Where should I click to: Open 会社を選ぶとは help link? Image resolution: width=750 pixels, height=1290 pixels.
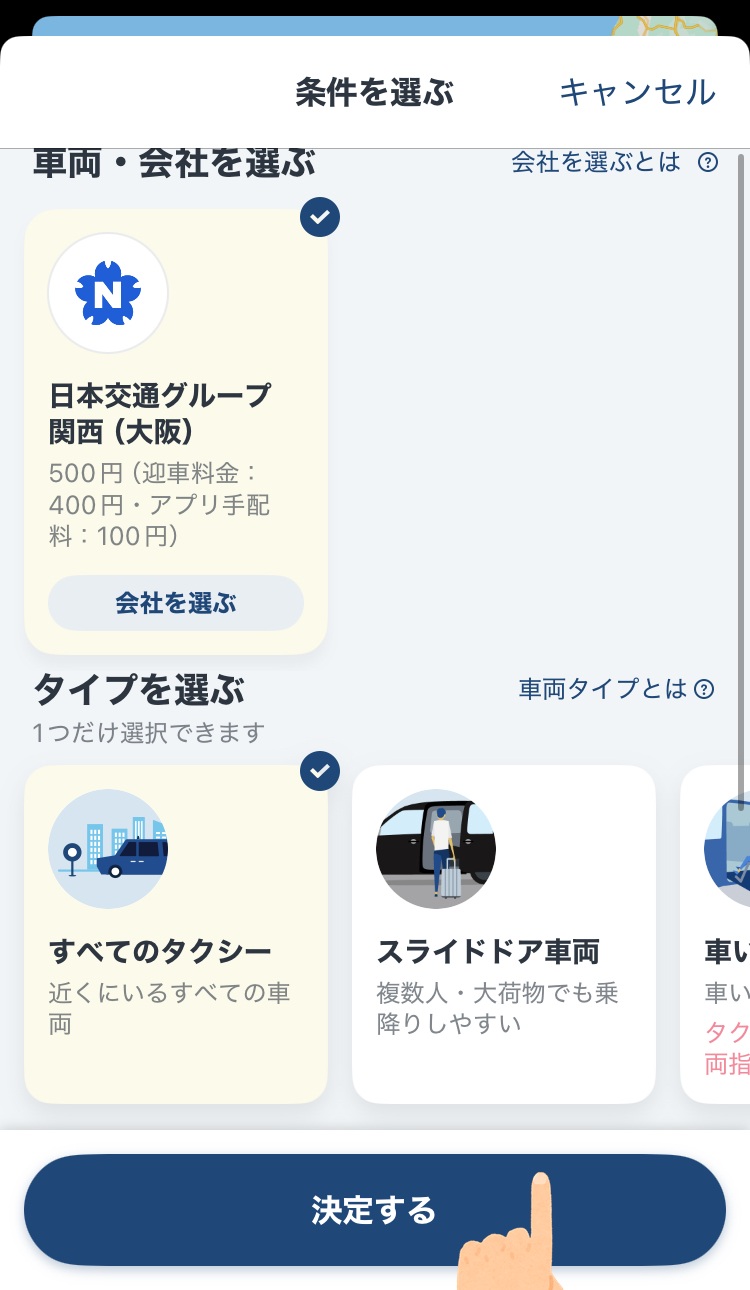point(614,162)
